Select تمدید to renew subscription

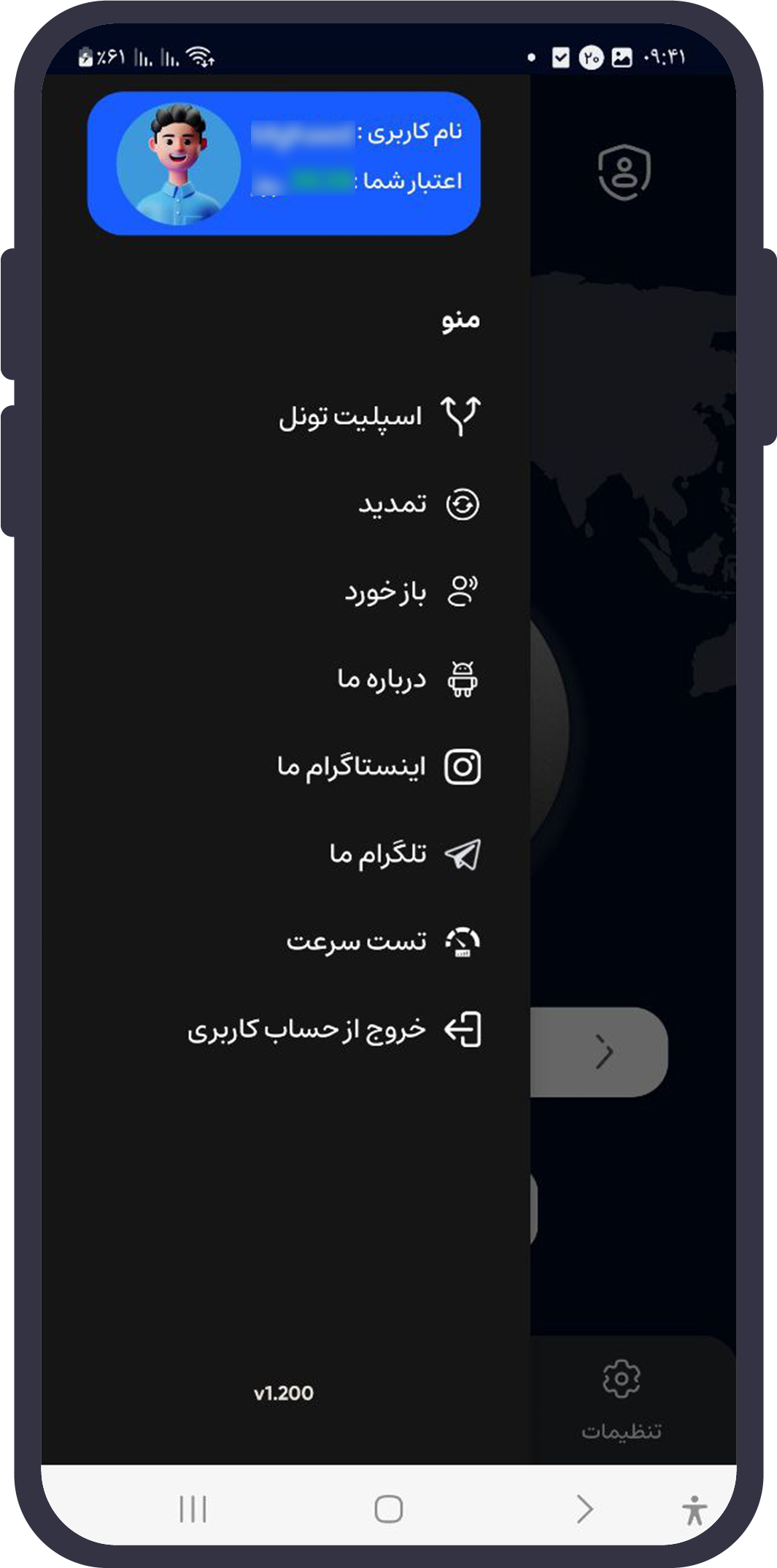(418, 504)
